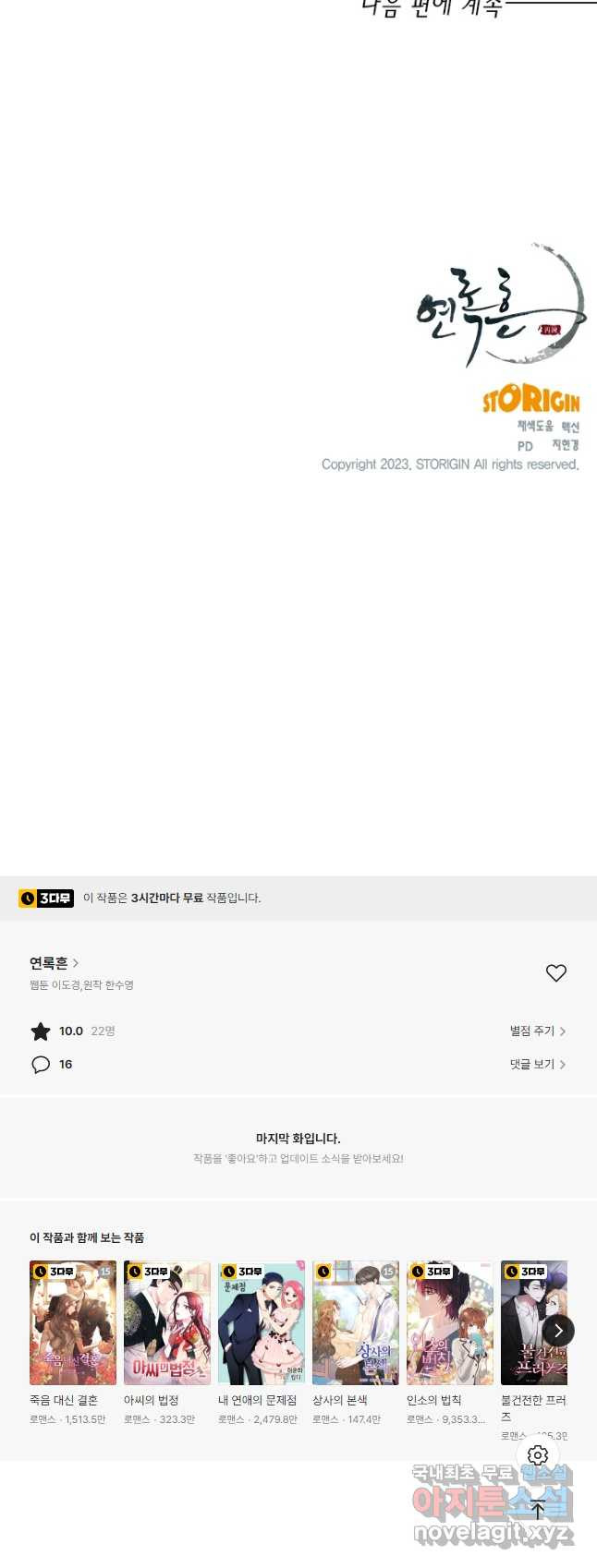
Task: Open the 상사의 본색 recommendation
Action: coord(356,1322)
